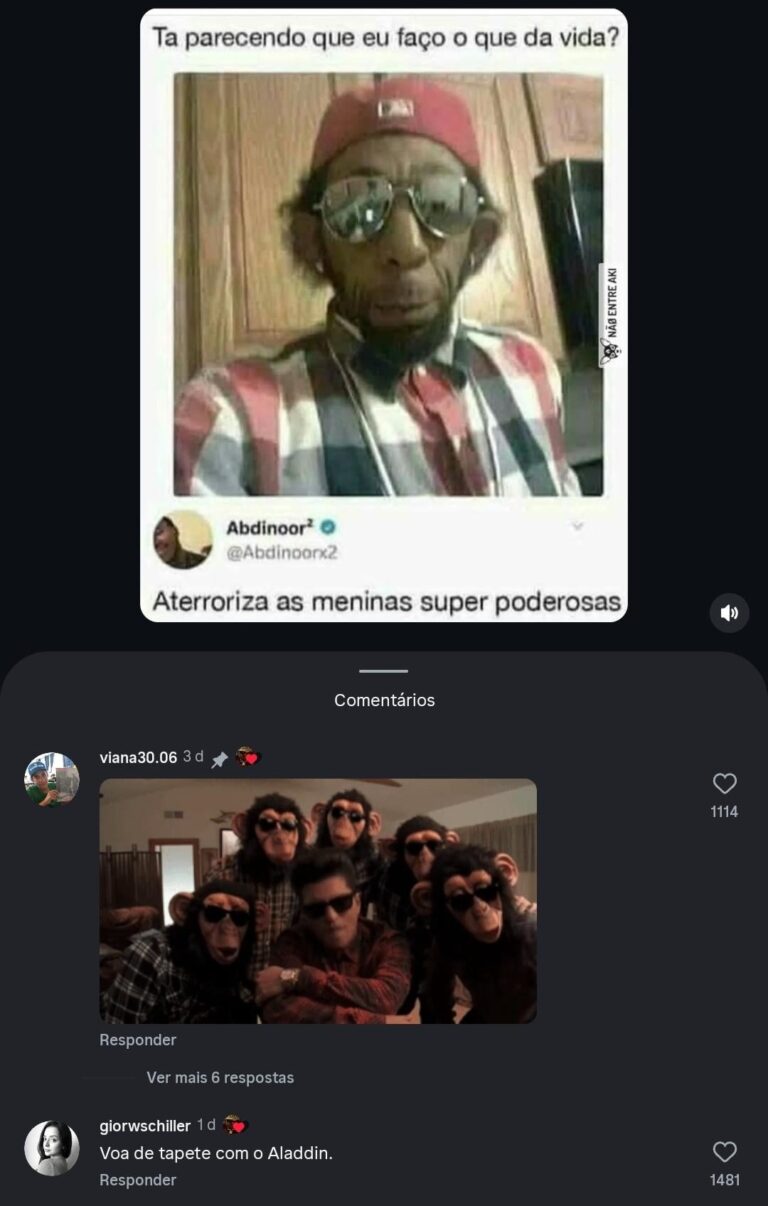
Task: Open giorwschiller's profile picture
Action: [x=52, y=1148]
